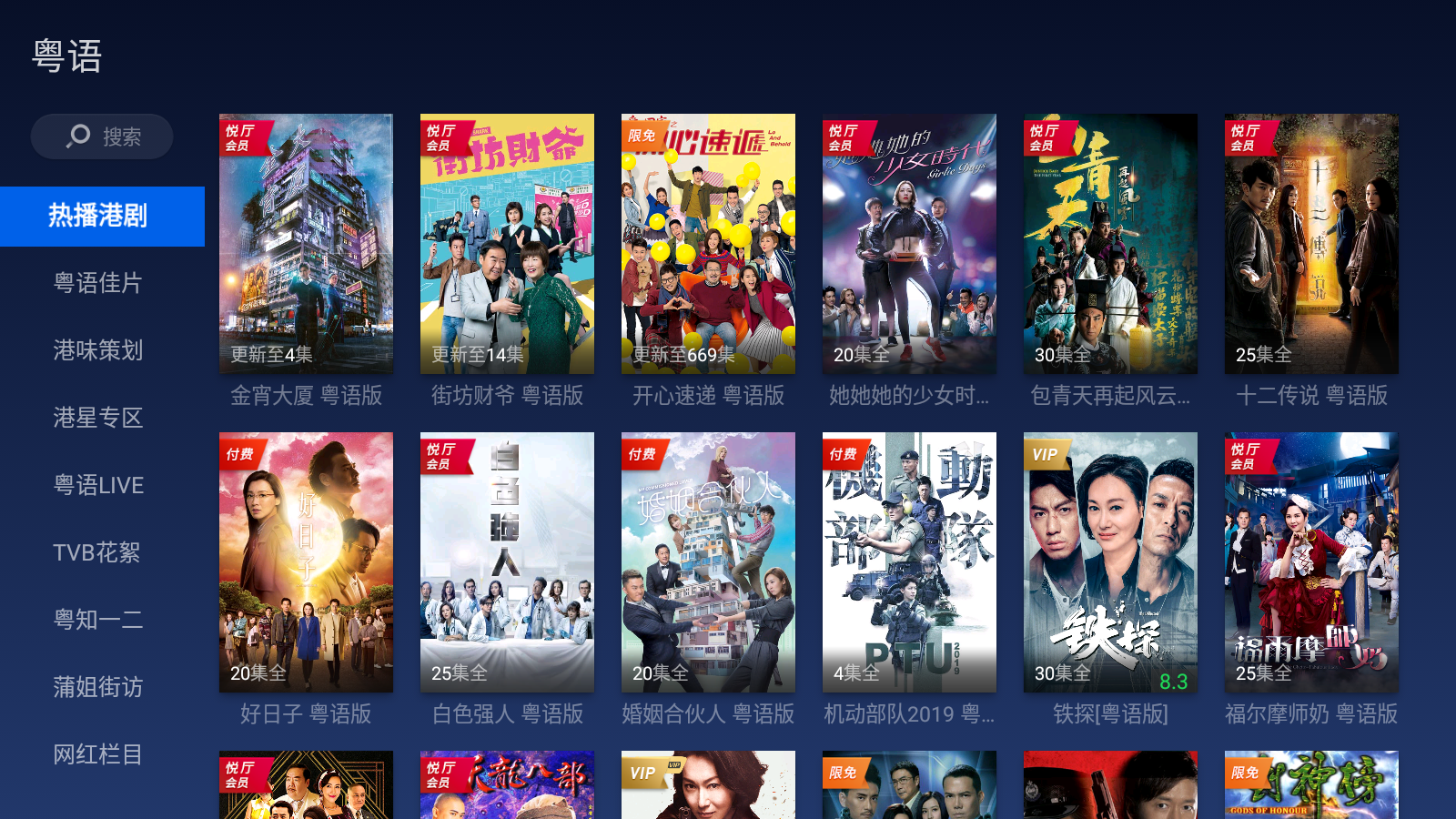Open 开心速递 粤语版 series
This screenshot has height=819, width=1456.
tap(708, 244)
